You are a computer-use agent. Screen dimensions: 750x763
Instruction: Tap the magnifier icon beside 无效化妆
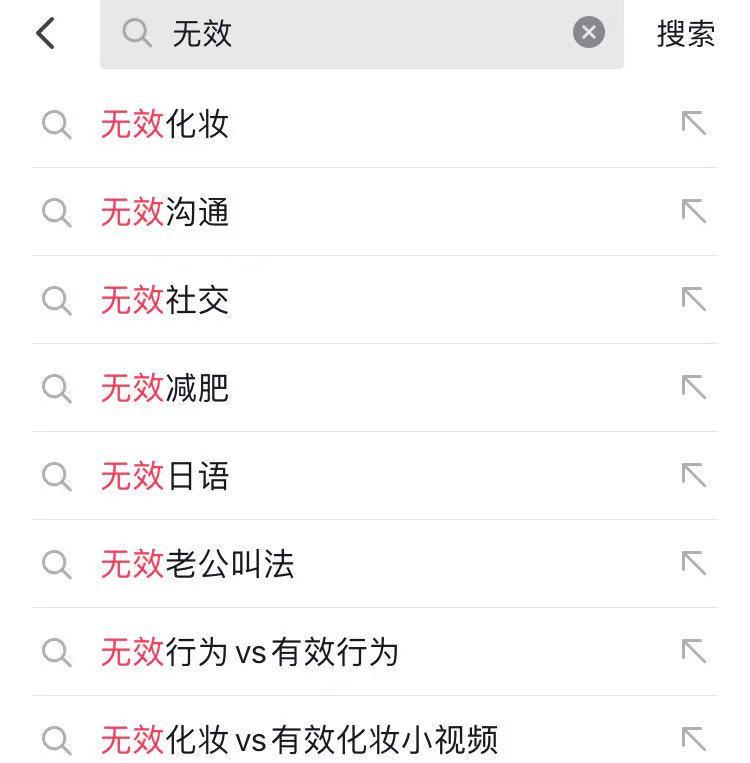[57, 125]
